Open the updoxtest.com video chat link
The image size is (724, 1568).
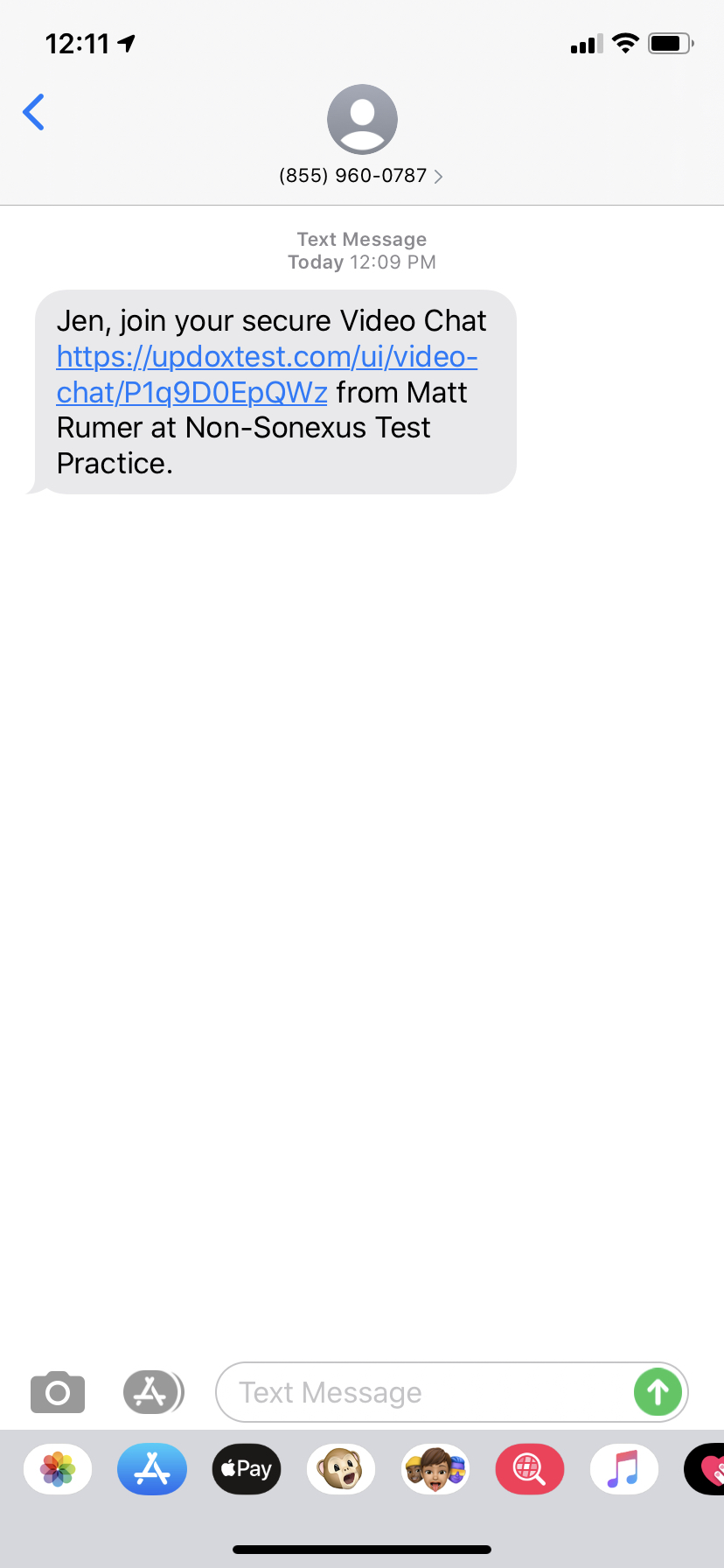267,374
